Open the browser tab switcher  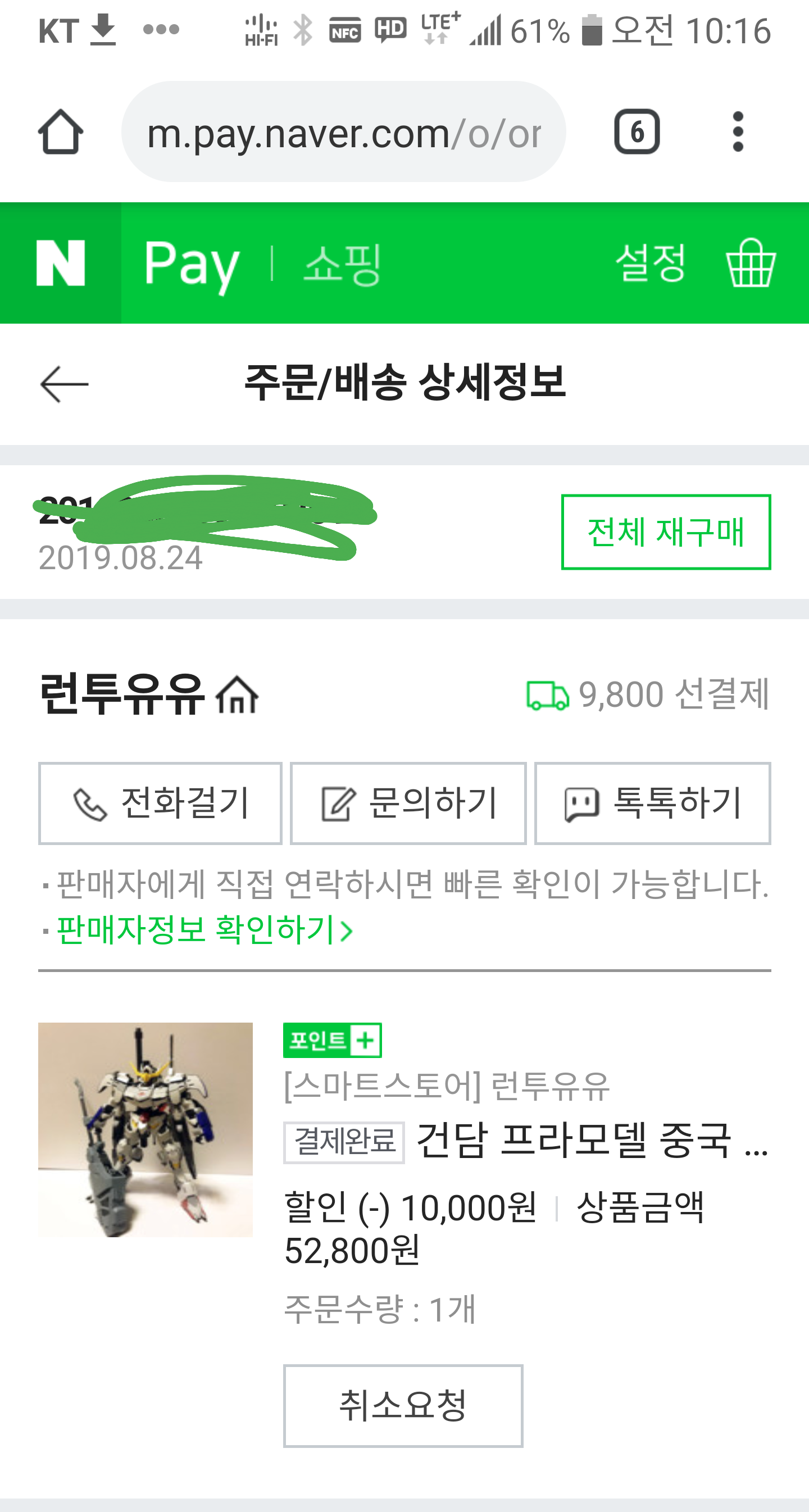click(637, 132)
